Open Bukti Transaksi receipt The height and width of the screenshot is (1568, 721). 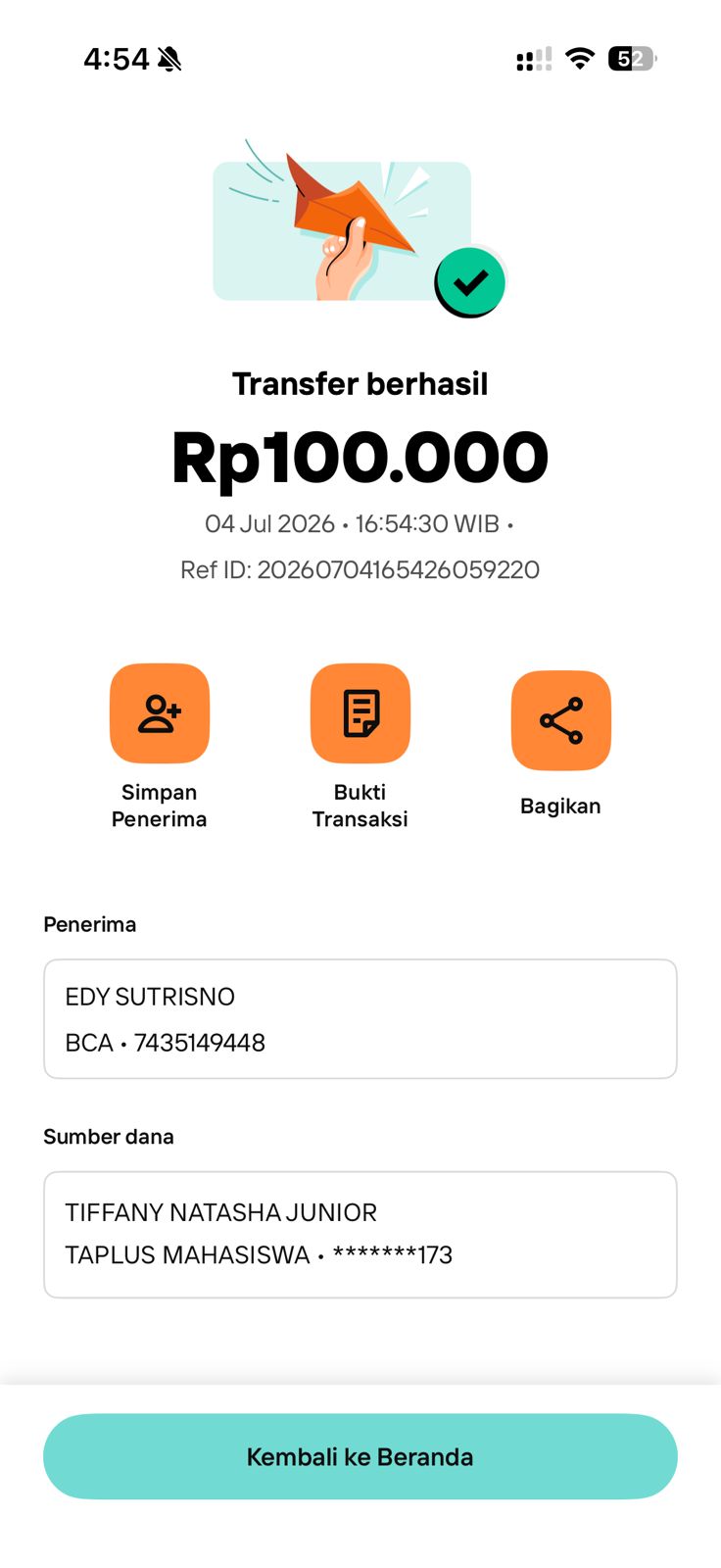coord(360,713)
